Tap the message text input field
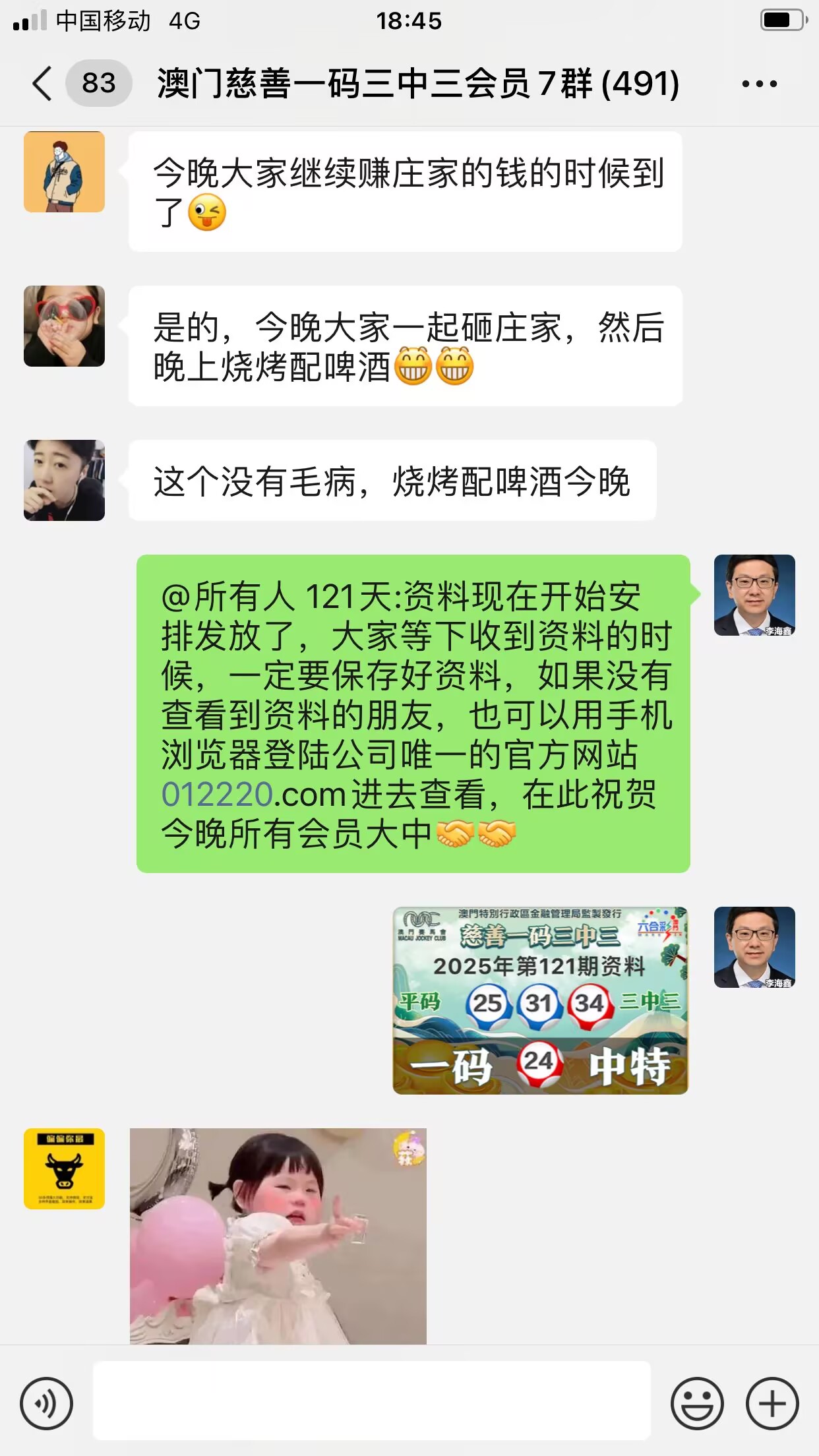Image resolution: width=819 pixels, height=1456 pixels. [371, 1401]
